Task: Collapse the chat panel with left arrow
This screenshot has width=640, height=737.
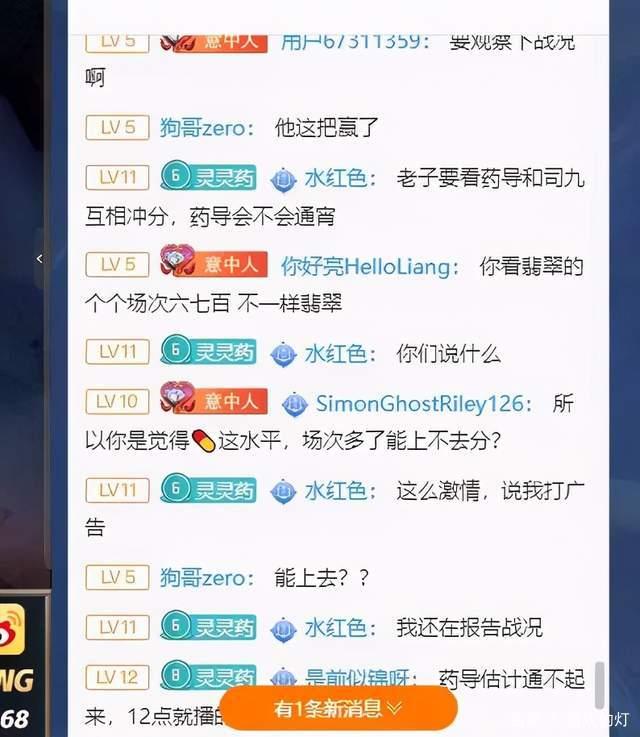Action: tap(39, 258)
